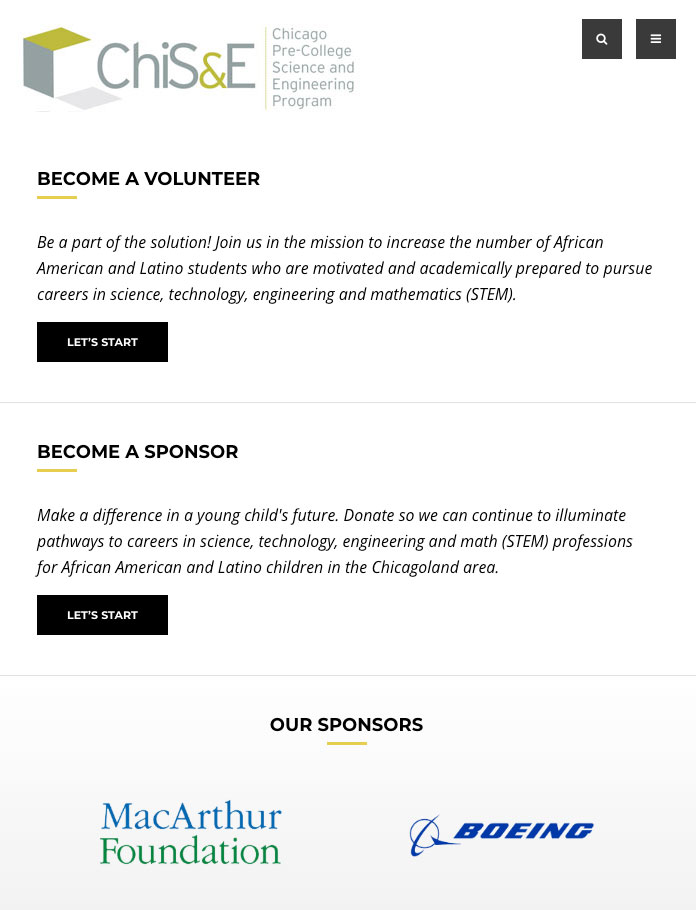Tap the ChiS&E logo to go home
696x910 pixels.
(188, 68)
